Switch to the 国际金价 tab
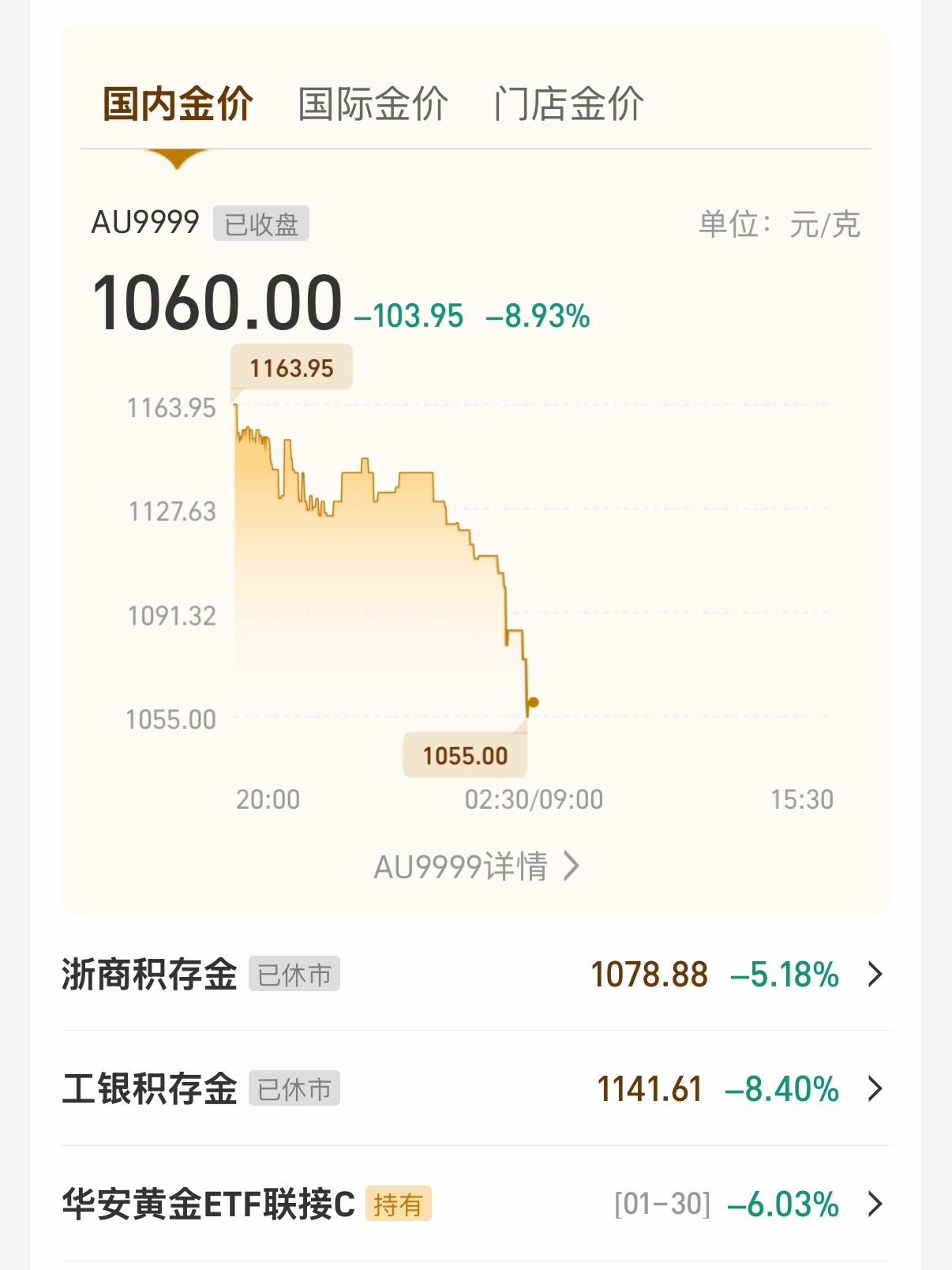 pyautogui.click(x=373, y=104)
